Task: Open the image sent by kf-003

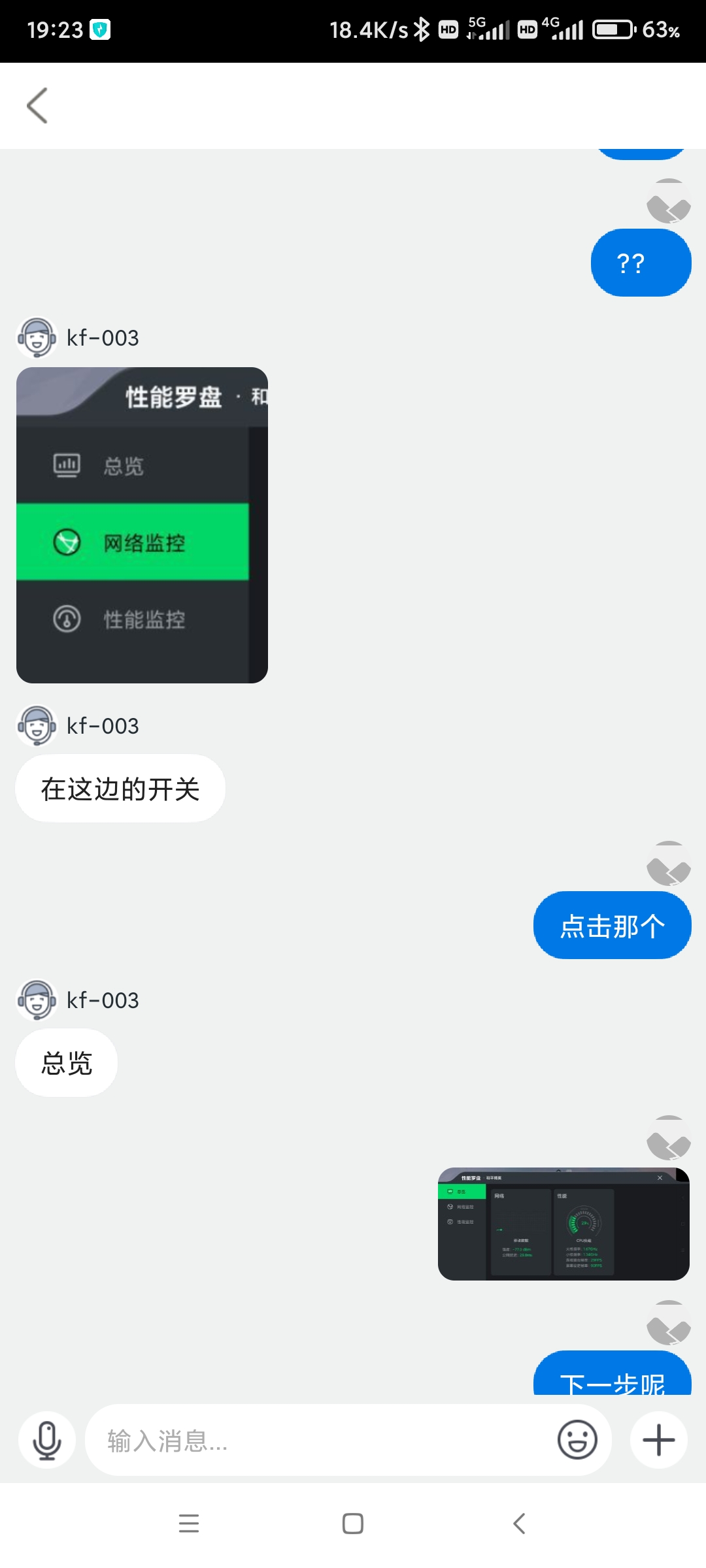Action: (x=142, y=525)
